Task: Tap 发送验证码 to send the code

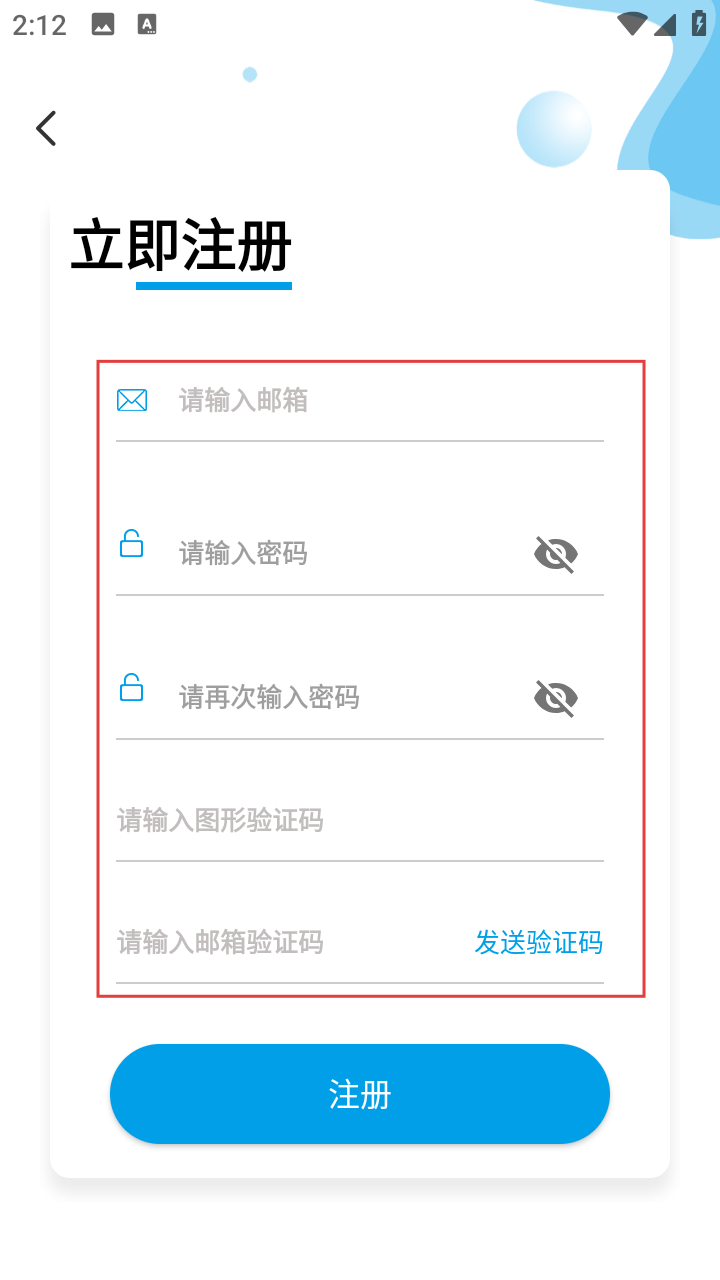Action: (x=539, y=942)
